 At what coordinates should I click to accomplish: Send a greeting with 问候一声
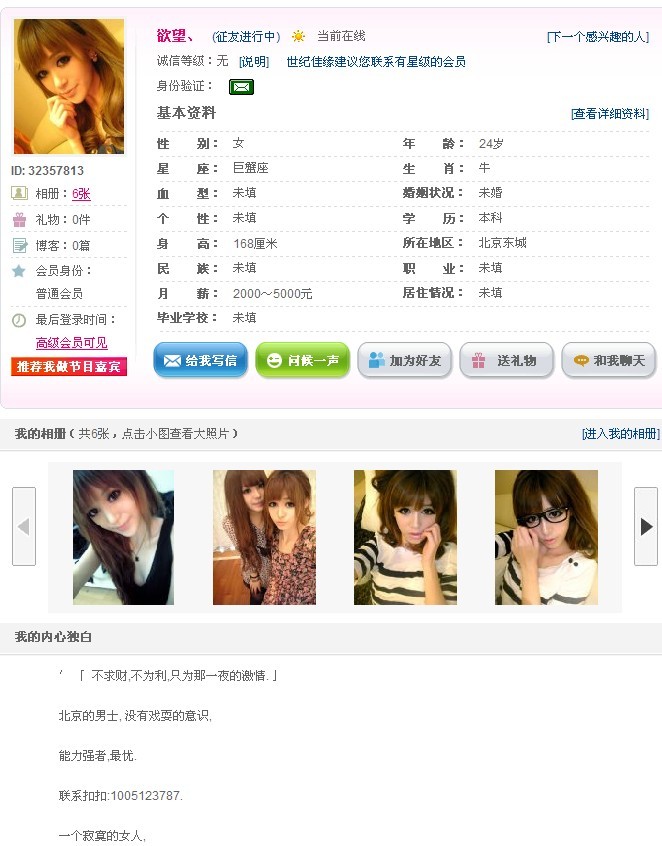click(x=302, y=360)
